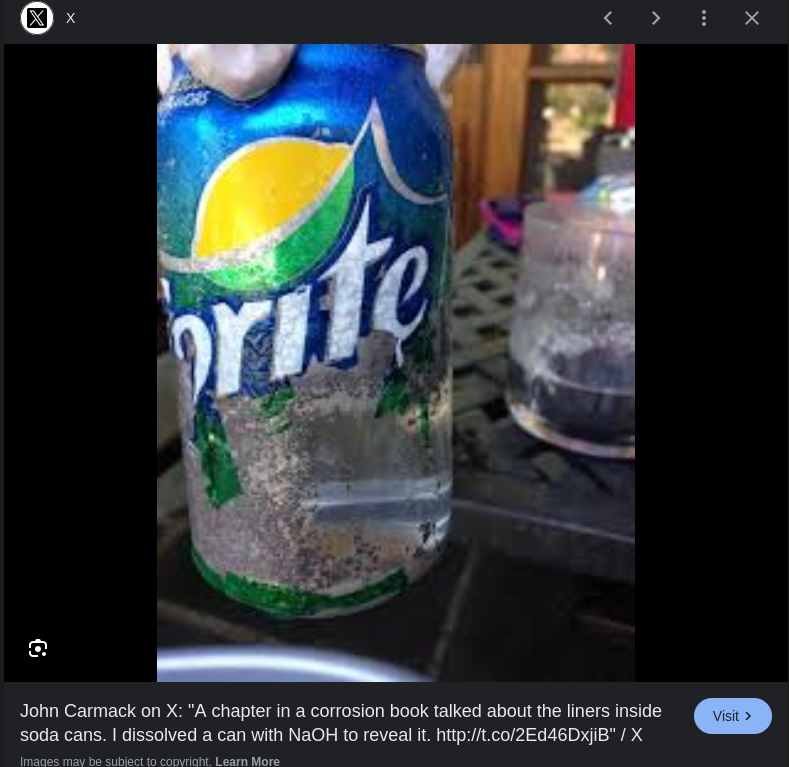The image size is (789, 767).
Task: Visit the source page on X
Action: click(732, 716)
